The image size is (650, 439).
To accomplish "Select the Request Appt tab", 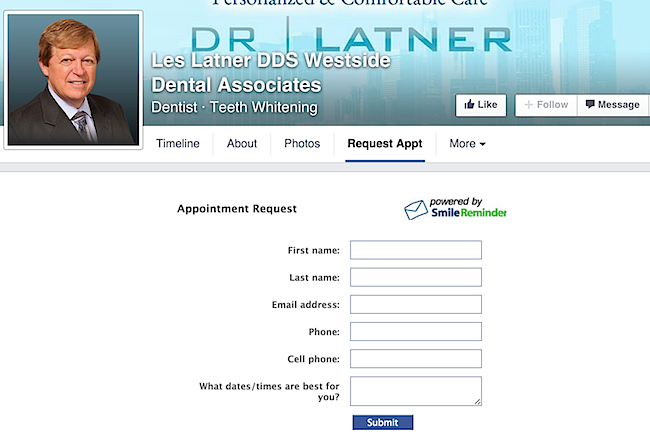I will (x=384, y=144).
